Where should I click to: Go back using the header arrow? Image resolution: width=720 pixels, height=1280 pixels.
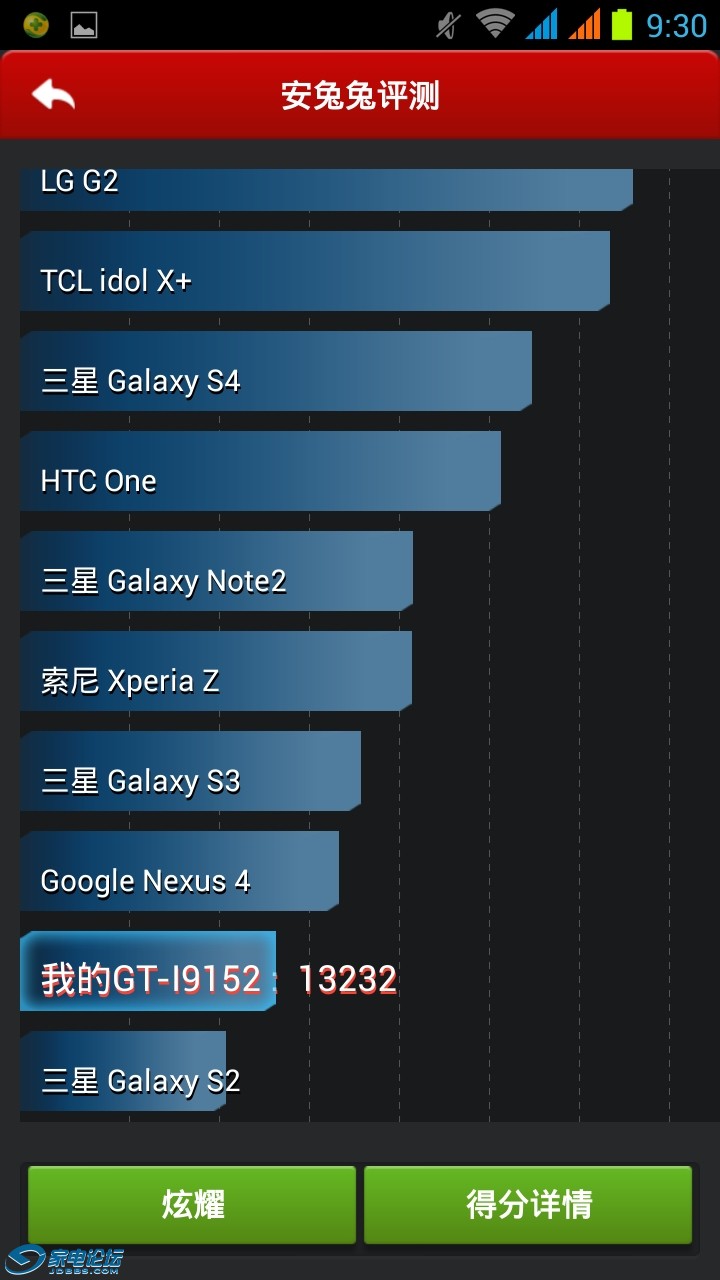point(54,95)
